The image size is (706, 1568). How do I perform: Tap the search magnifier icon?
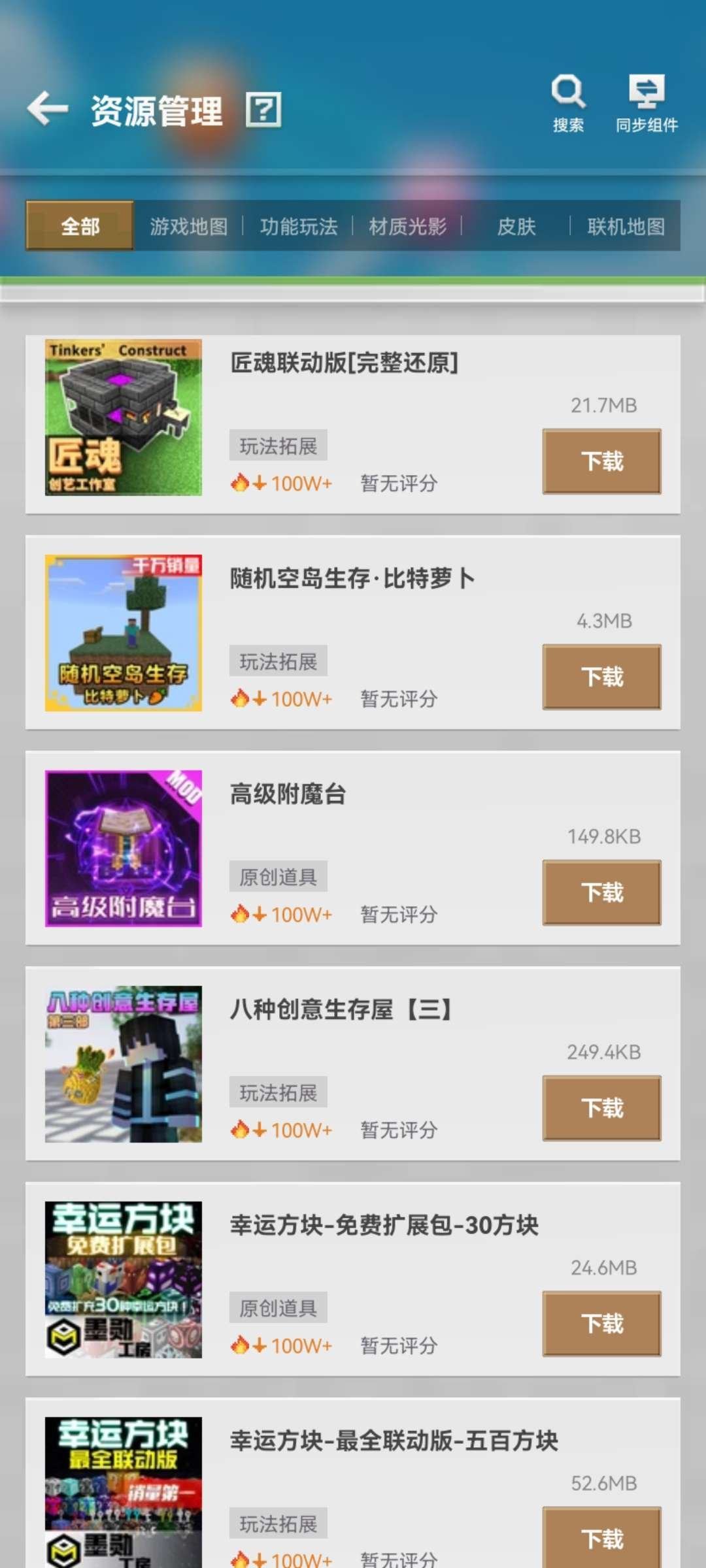[567, 93]
